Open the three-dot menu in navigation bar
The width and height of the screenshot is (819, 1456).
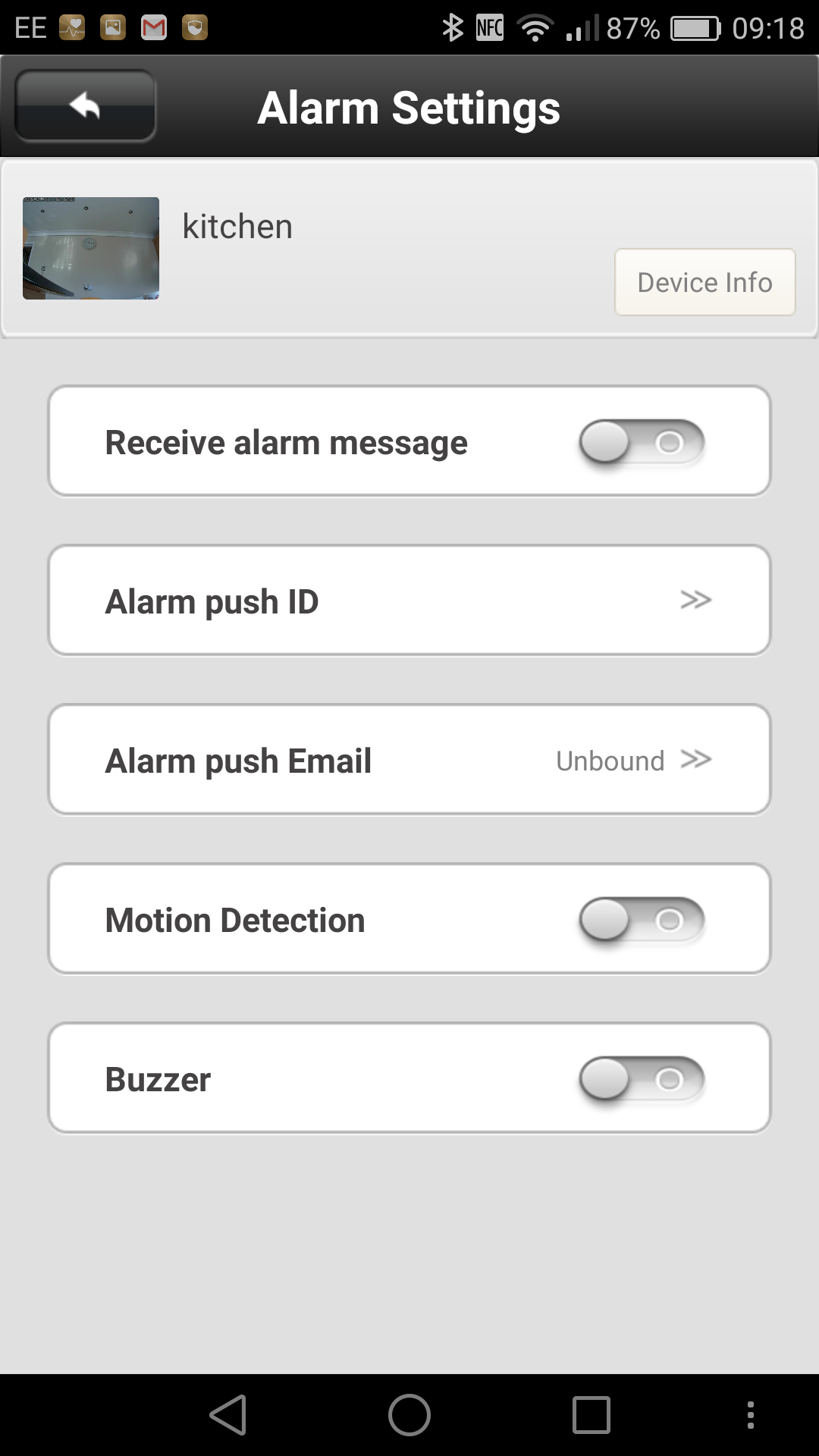coord(751,1415)
